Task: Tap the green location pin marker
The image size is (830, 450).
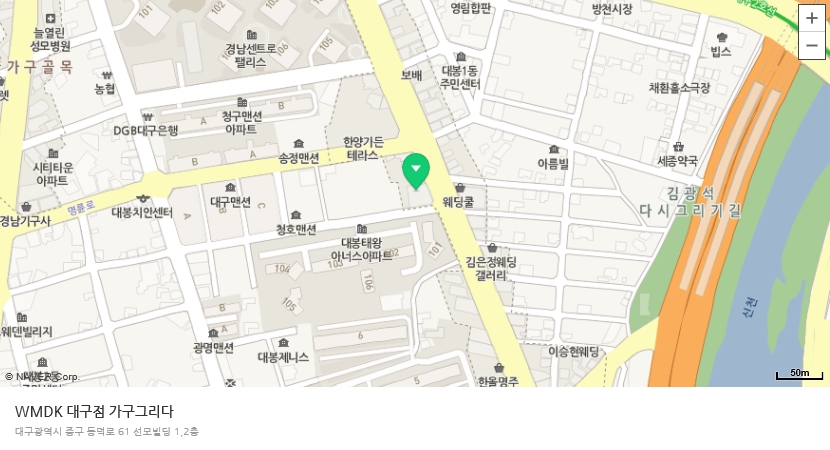Action: click(416, 170)
